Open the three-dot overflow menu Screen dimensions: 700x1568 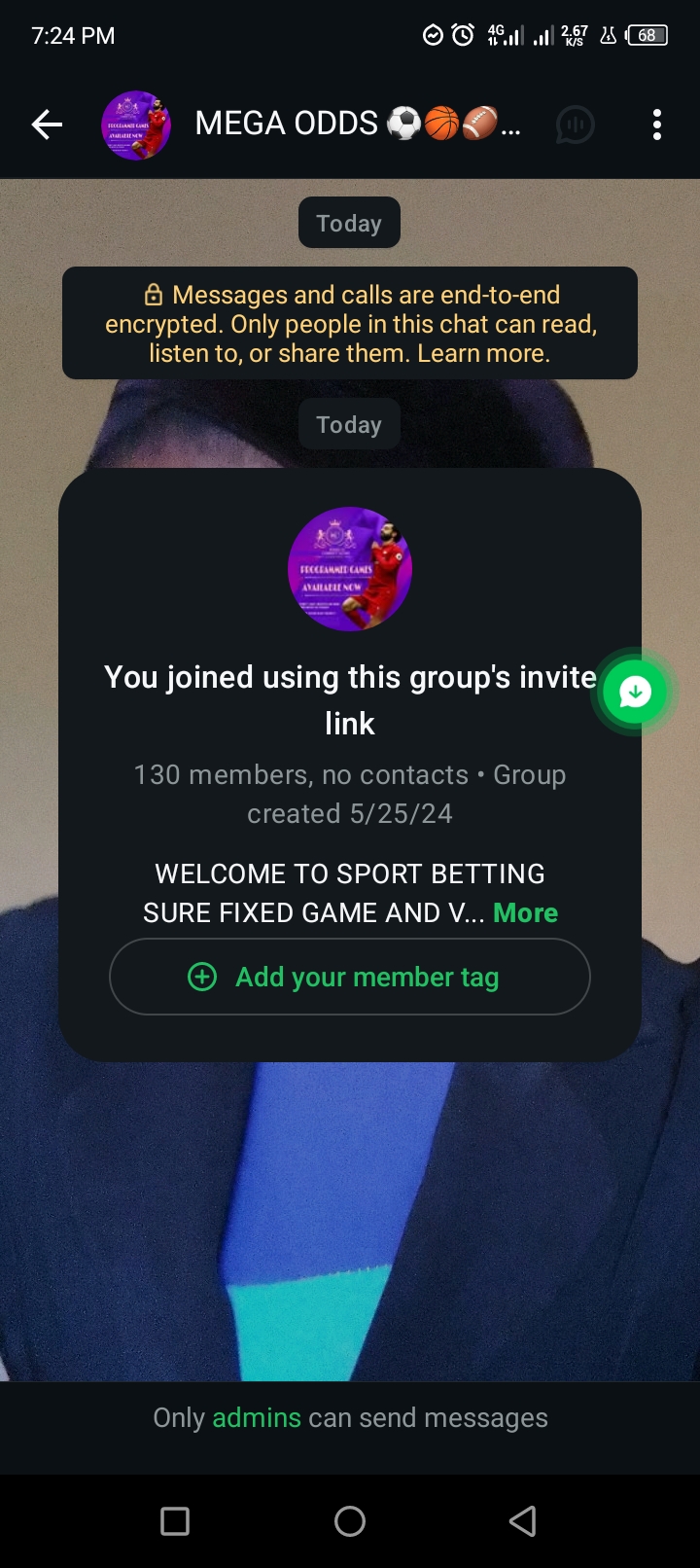tap(657, 125)
